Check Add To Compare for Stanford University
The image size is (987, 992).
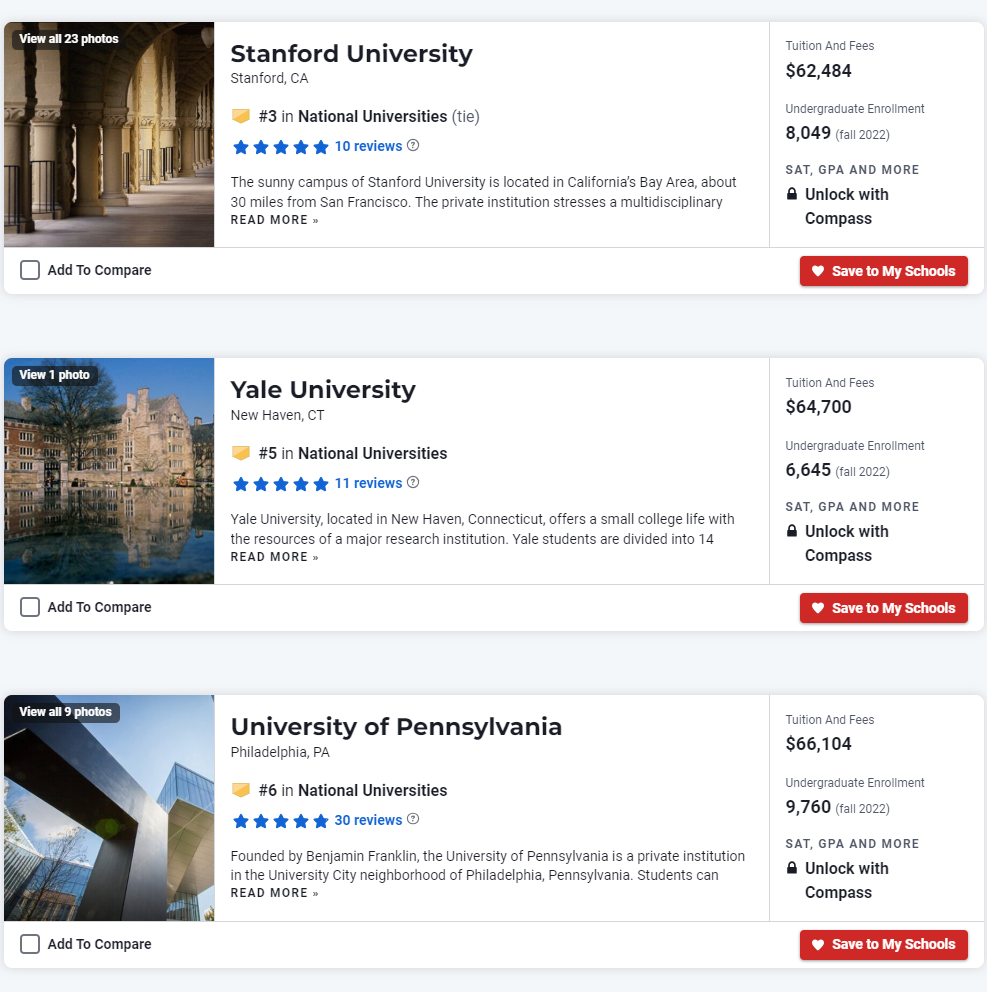[x=30, y=270]
